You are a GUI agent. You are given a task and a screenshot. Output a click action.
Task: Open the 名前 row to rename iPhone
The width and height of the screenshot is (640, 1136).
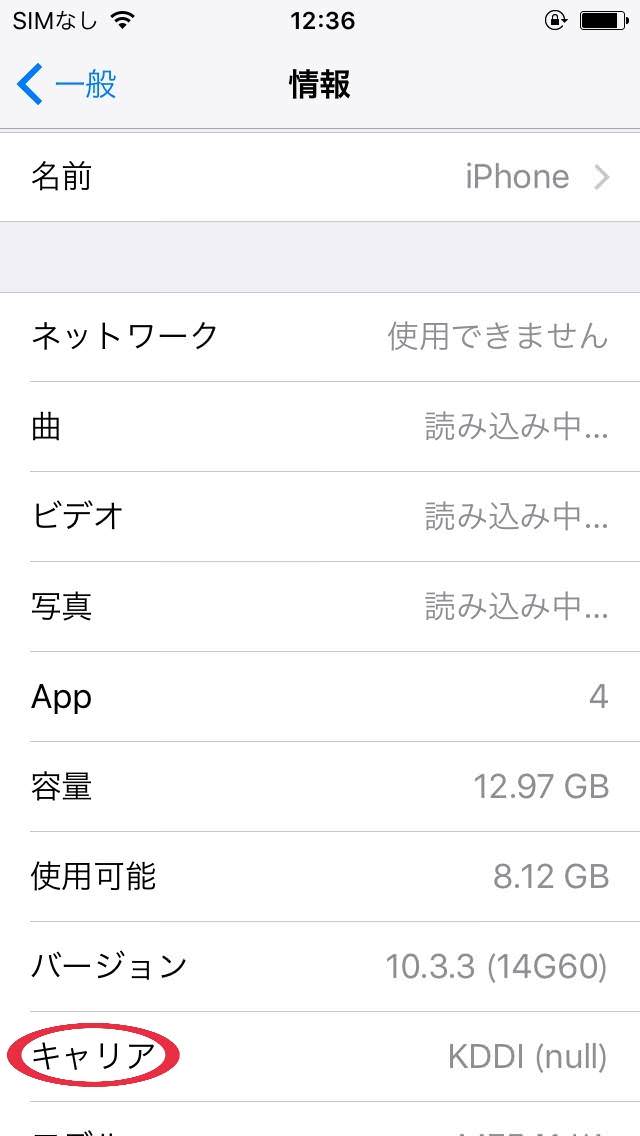click(x=320, y=177)
